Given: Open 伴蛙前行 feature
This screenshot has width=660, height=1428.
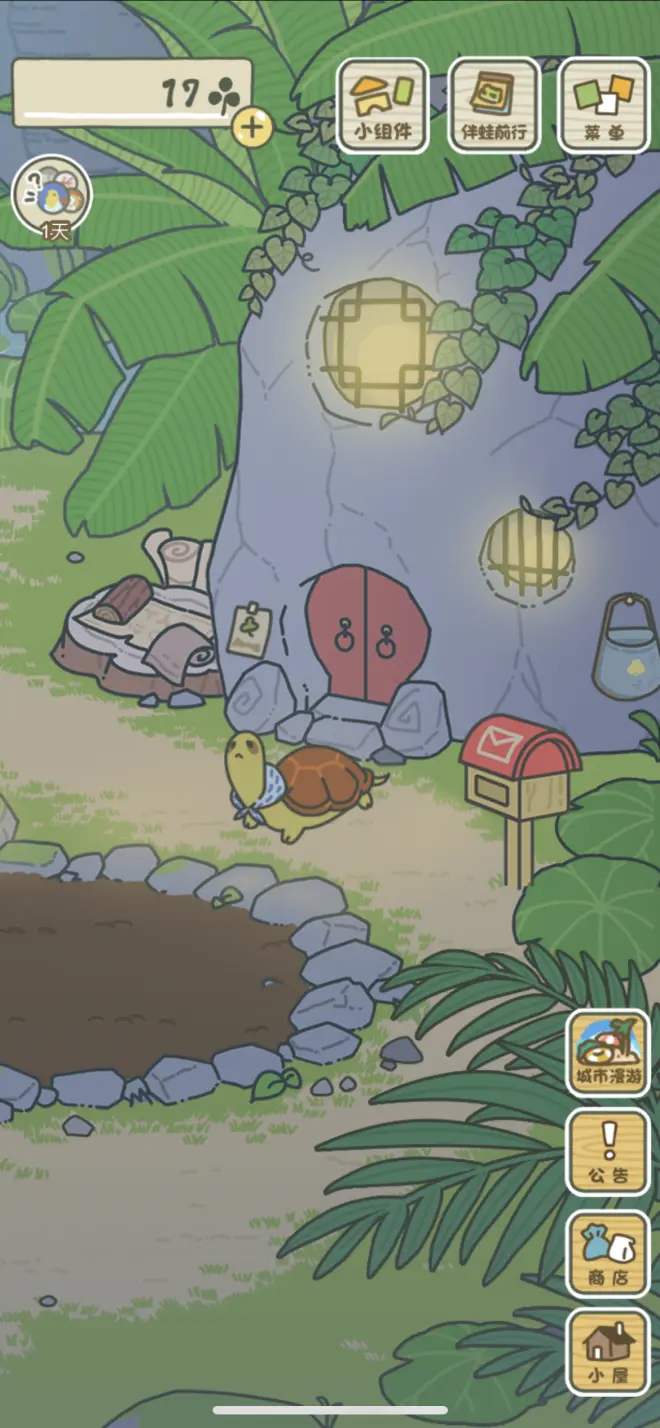Looking at the screenshot, I should tap(494, 105).
